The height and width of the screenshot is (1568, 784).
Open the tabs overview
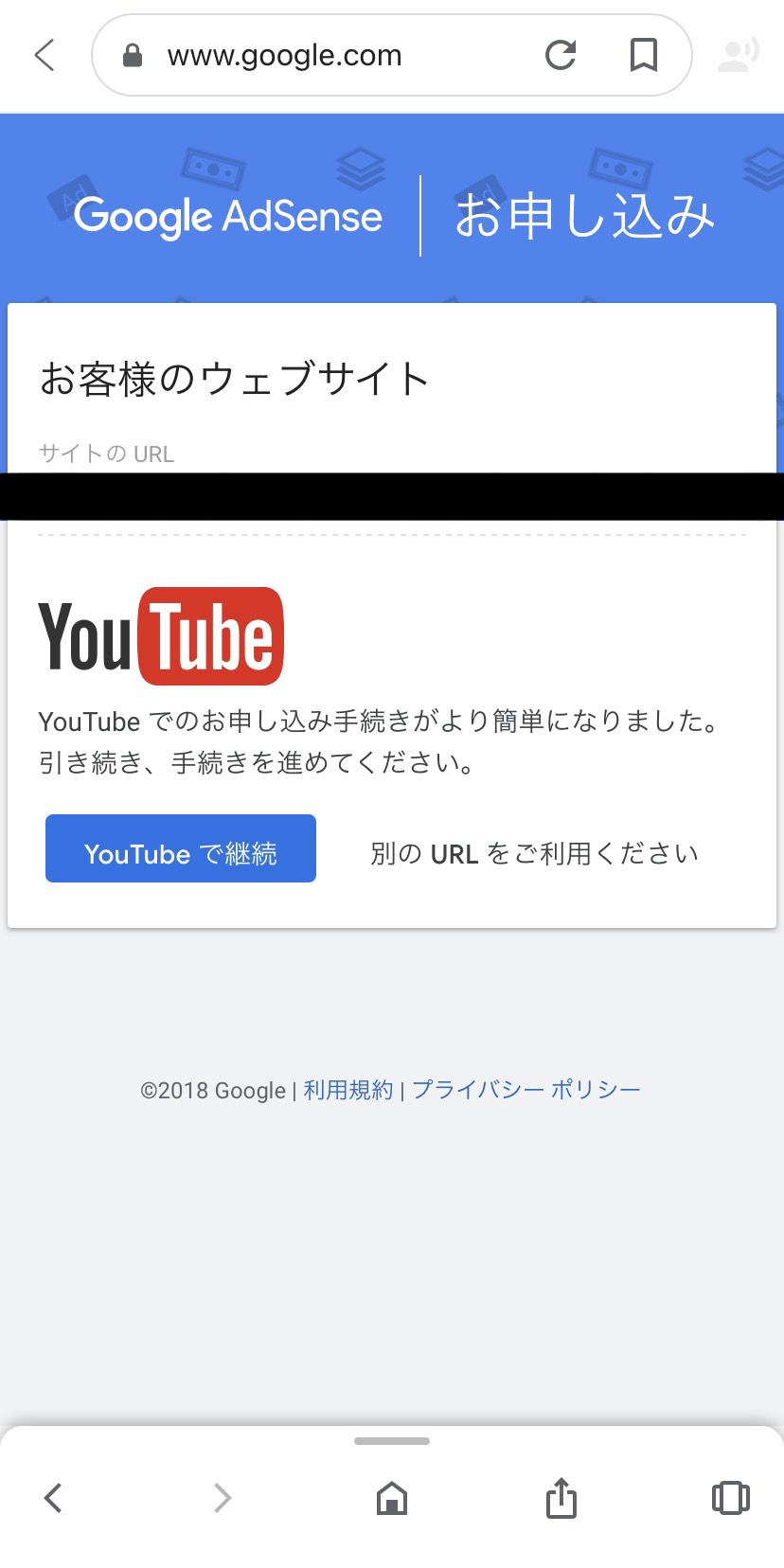click(730, 1498)
